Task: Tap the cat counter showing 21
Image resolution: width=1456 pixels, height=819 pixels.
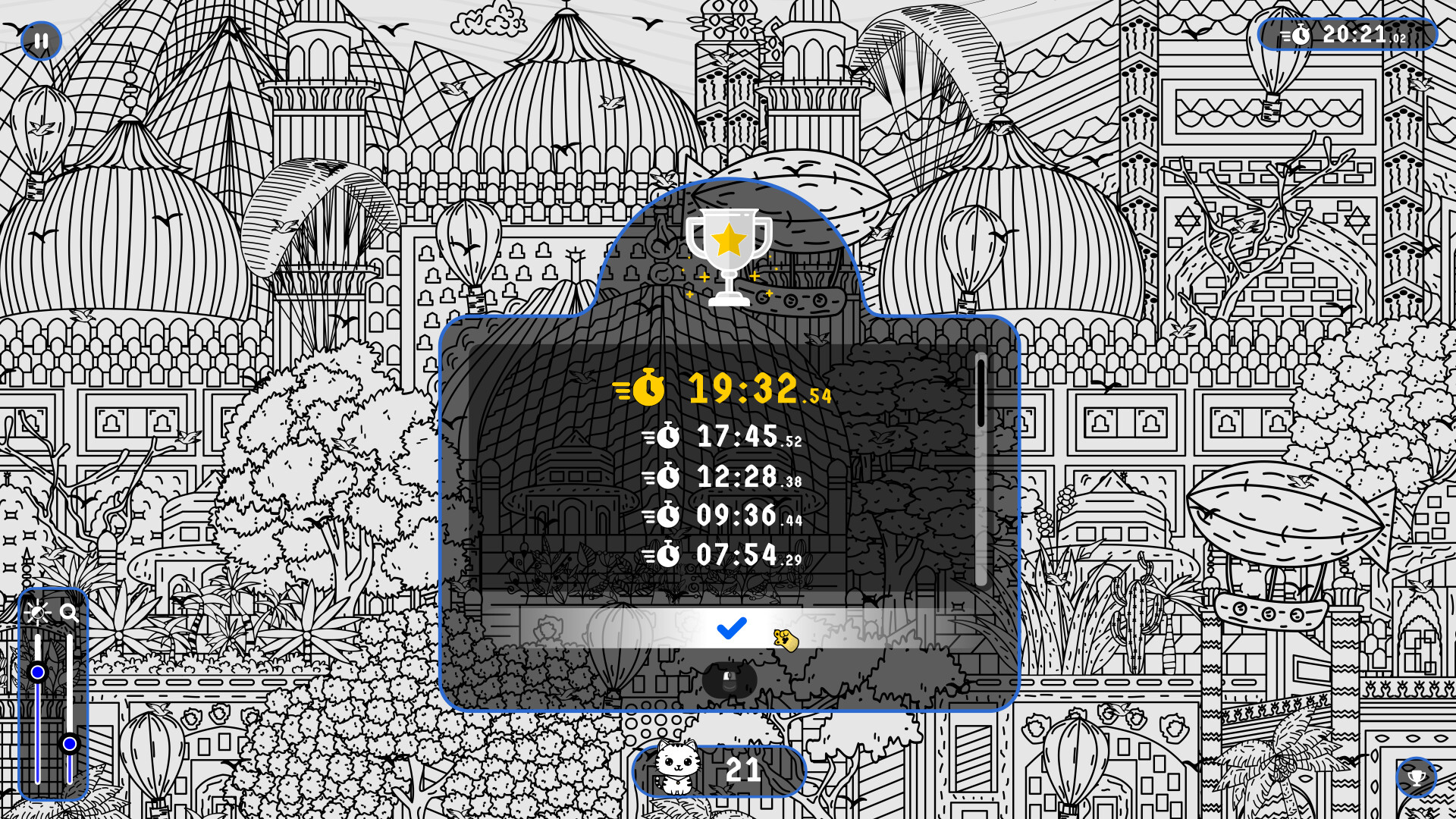Action: pos(718,770)
